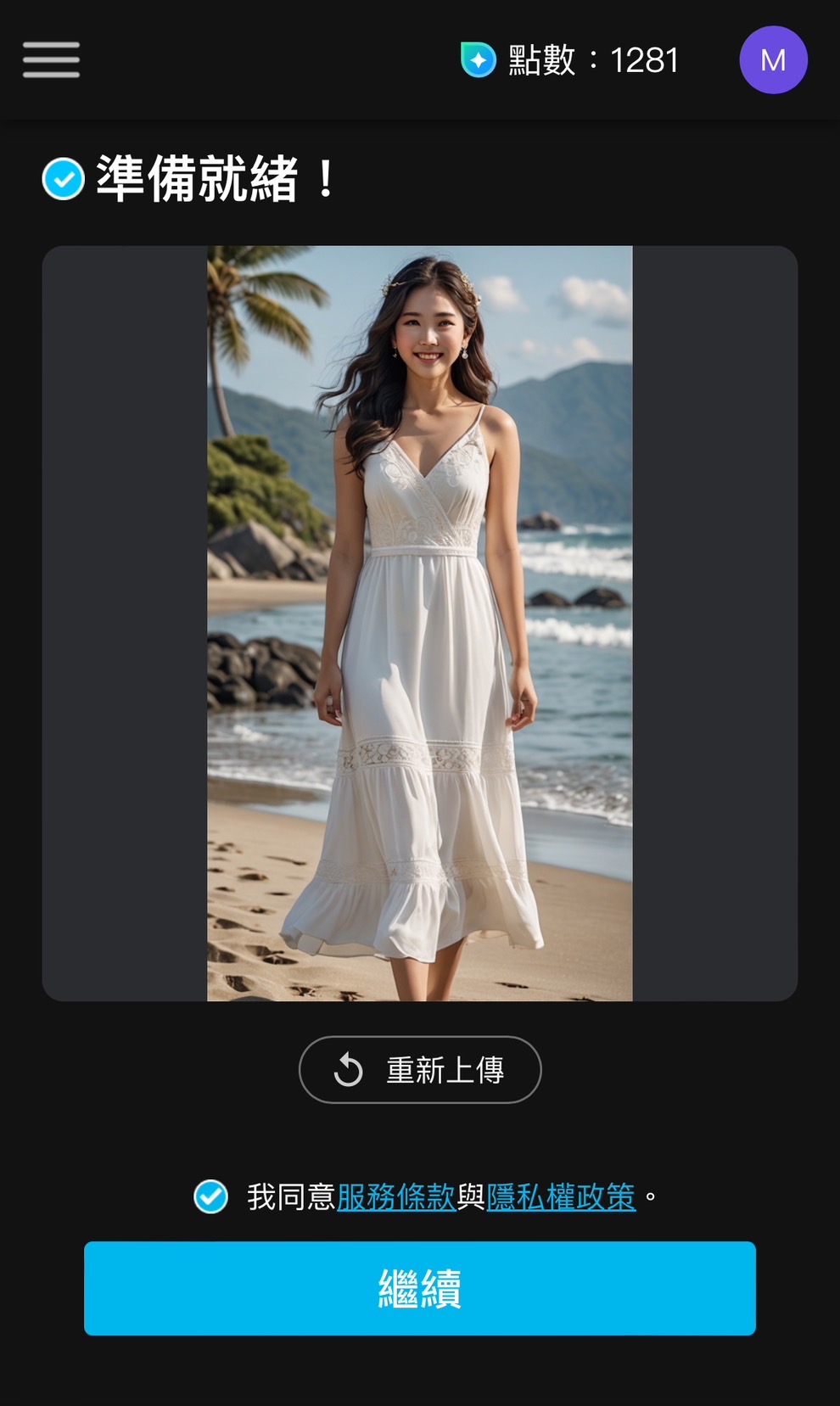The image size is (840, 1406).
Task: Click the circular refresh arrow inside 重新上傳
Action: (348, 1069)
